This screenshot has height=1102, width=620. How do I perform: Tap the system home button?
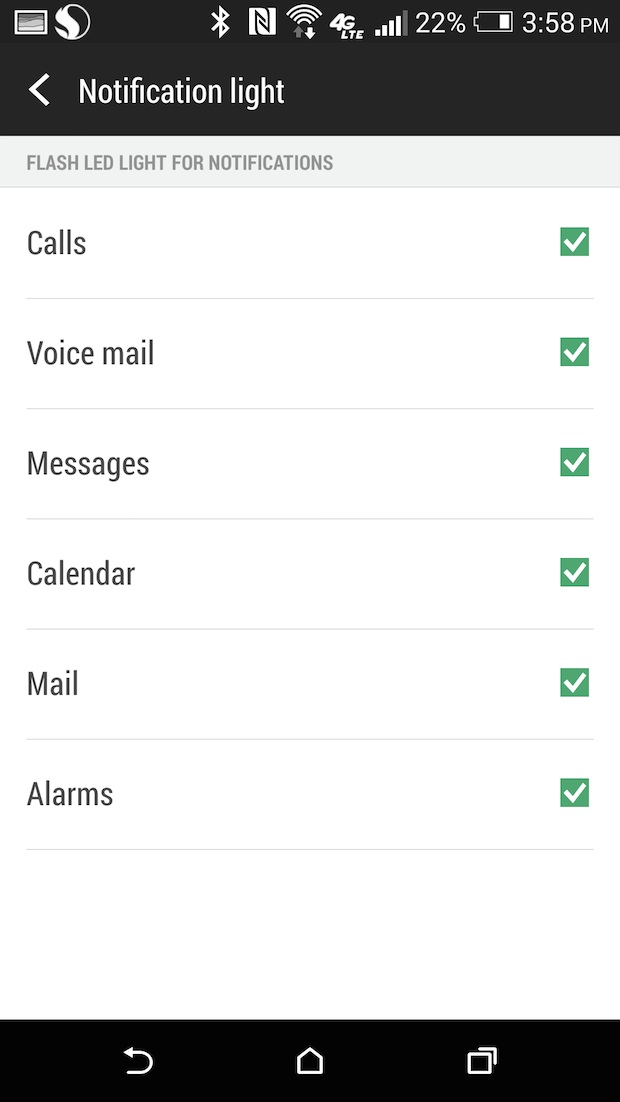pos(310,1060)
